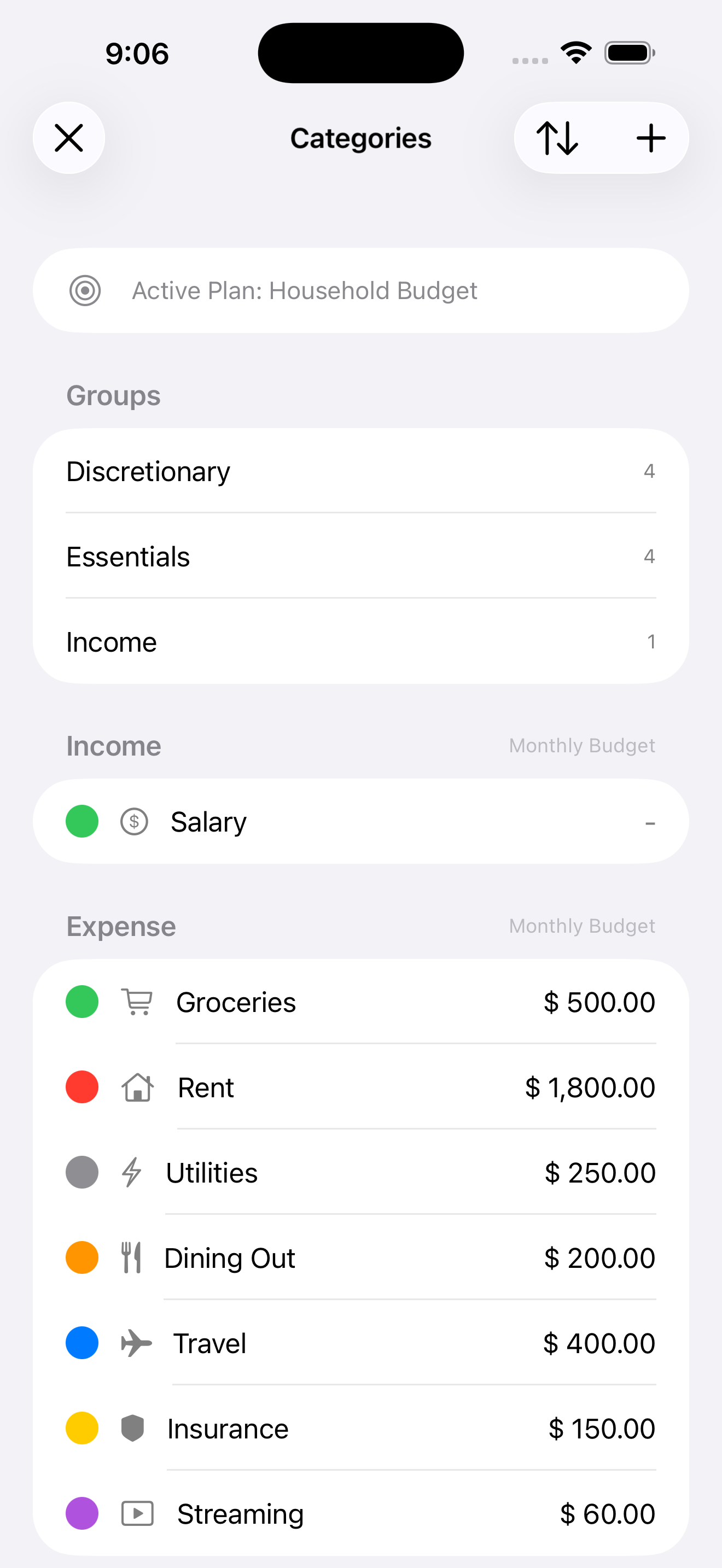Select the airplane icon for Travel

(136, 1342)
